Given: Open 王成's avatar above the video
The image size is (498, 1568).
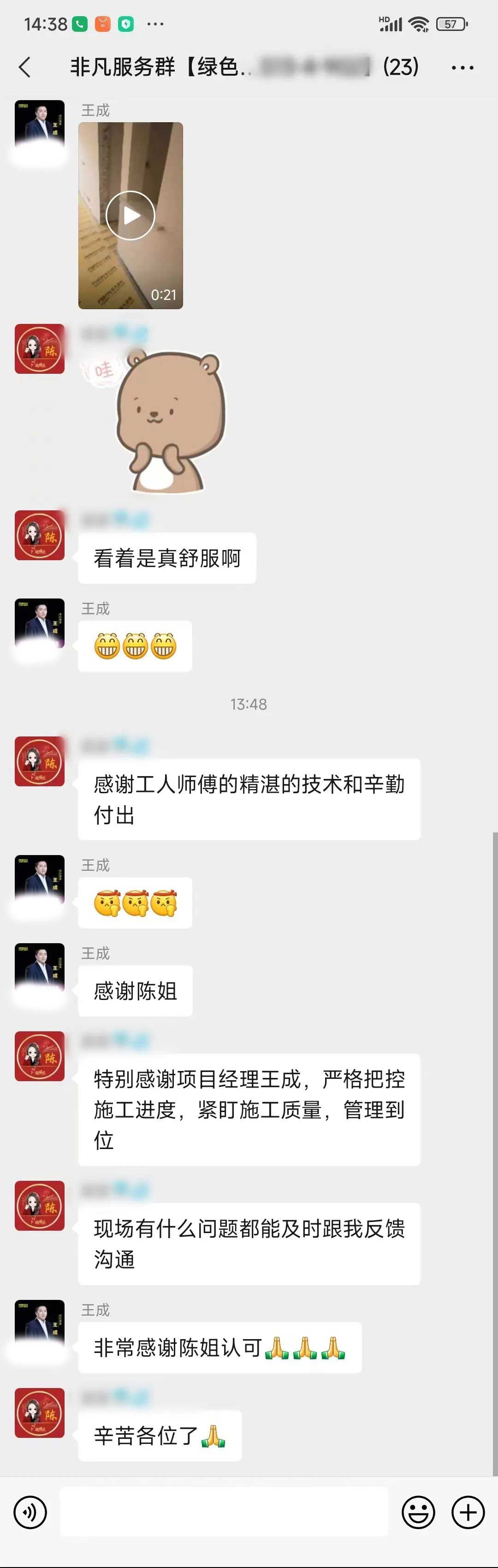Looking at the screenshot, I should (40, 125).
